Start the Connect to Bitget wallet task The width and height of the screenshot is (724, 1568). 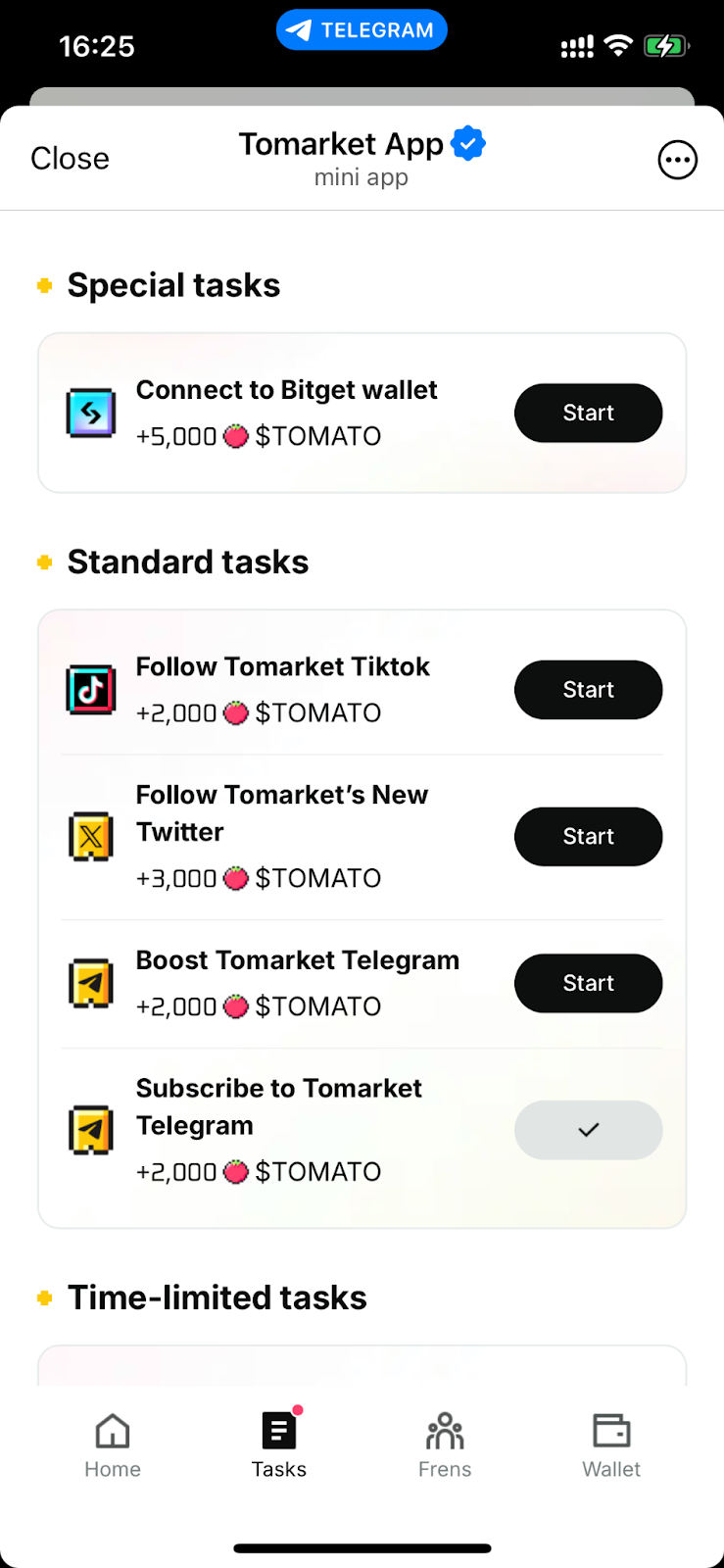click(588, 413)
